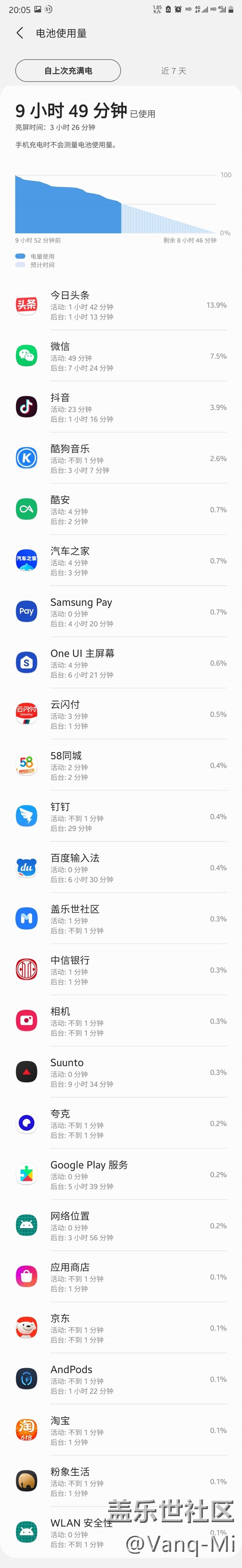Select the 自上次充满电 tab

[x=68, y=70]
